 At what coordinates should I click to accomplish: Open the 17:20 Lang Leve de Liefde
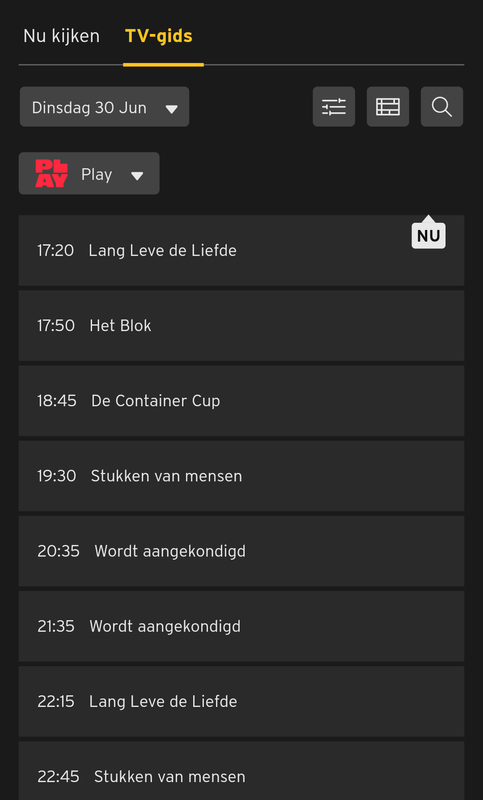(x=241, y=251)
